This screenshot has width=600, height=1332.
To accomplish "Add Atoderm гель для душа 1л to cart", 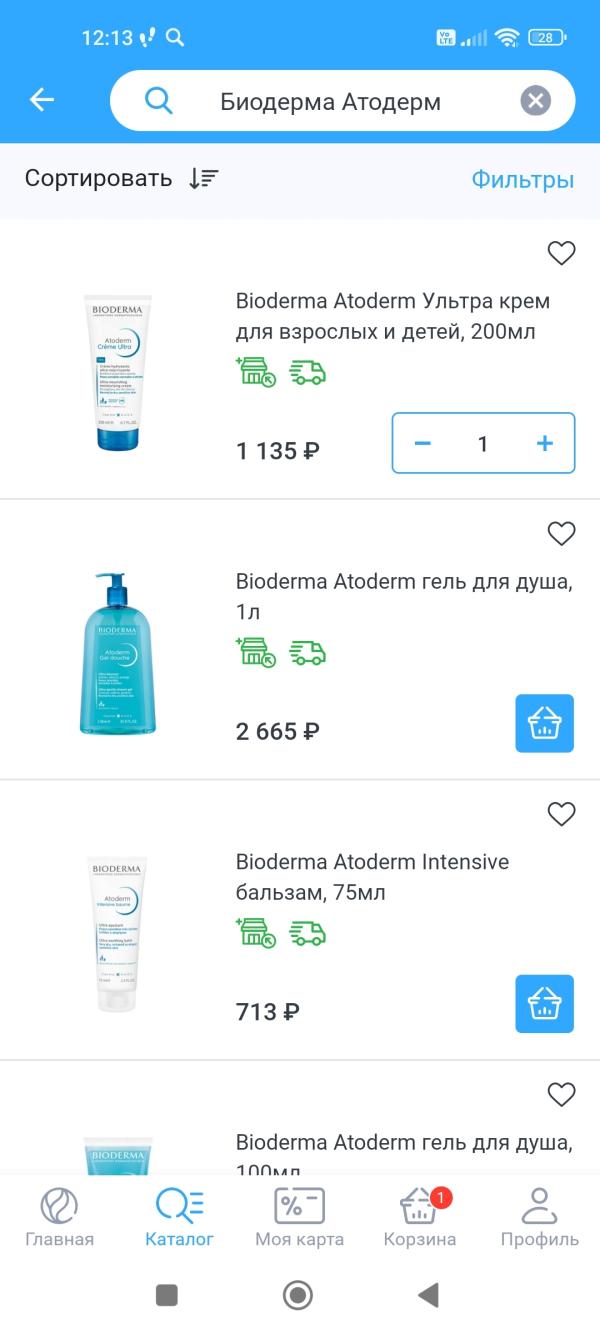I will point(545,723).
